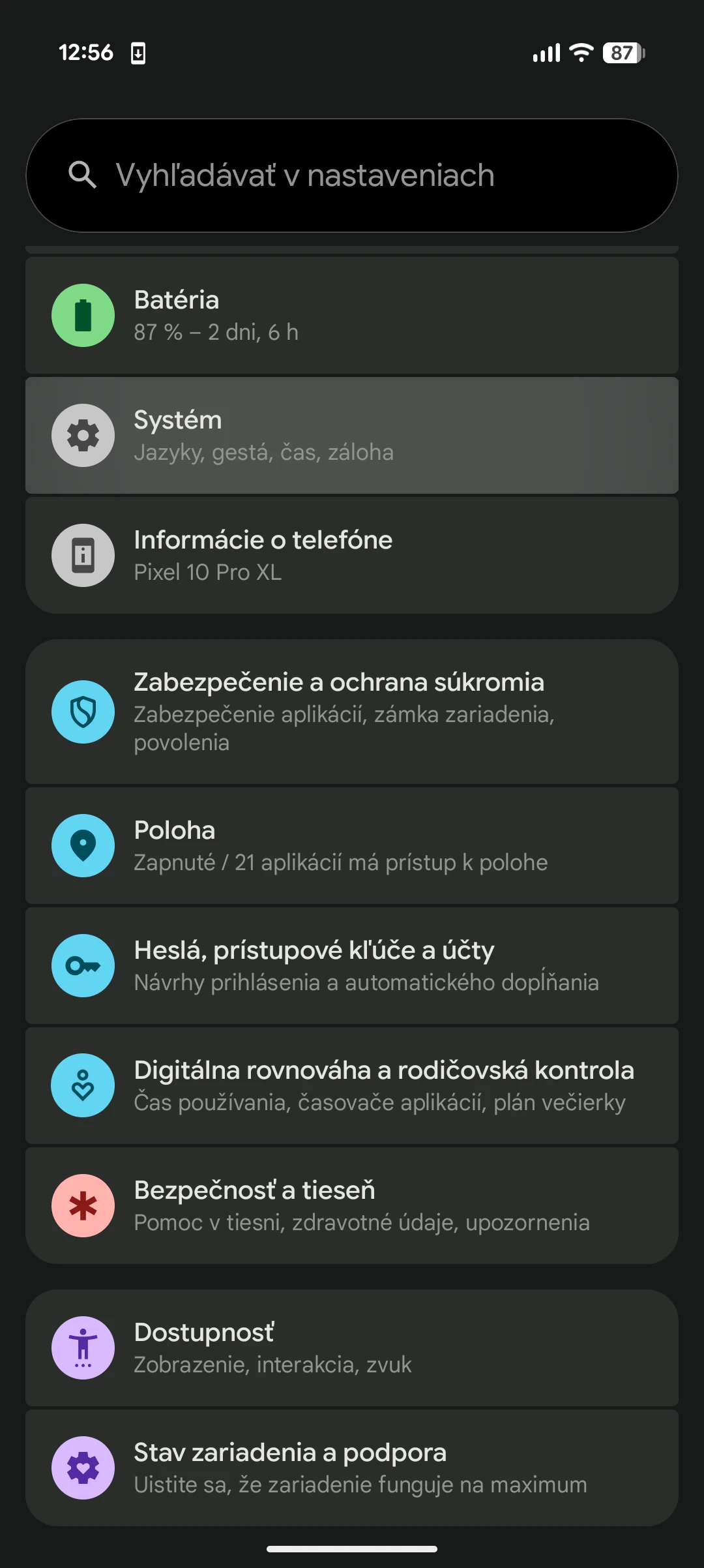
Task: Open Zabezpečenie a ochrana súkromia
Action: [x=352, y=712]
